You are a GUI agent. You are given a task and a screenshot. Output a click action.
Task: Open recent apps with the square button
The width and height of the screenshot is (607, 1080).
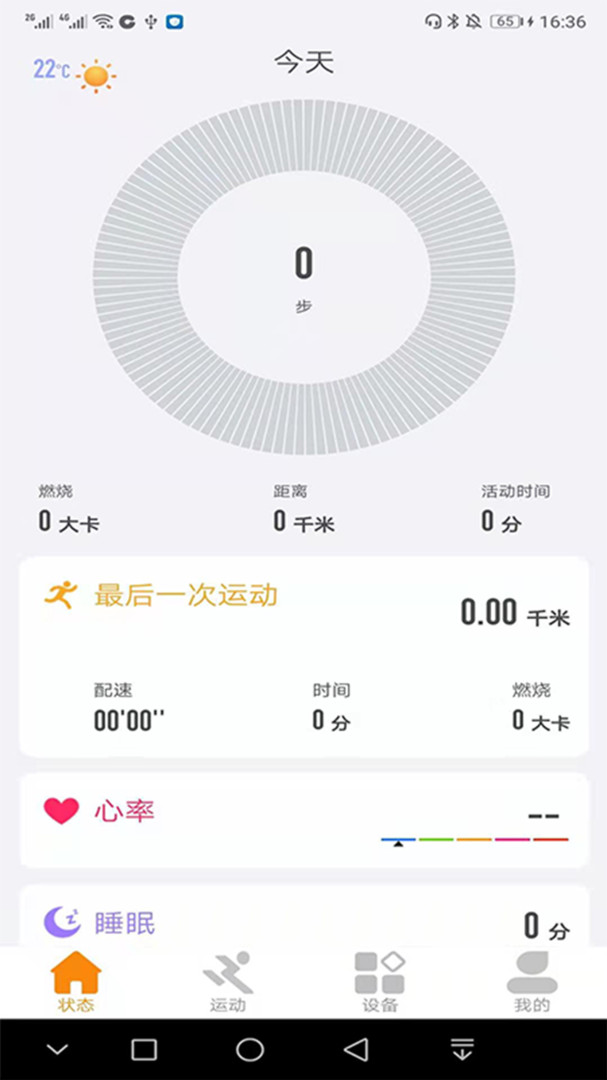pyautogui.click(x=144, y=1050)
